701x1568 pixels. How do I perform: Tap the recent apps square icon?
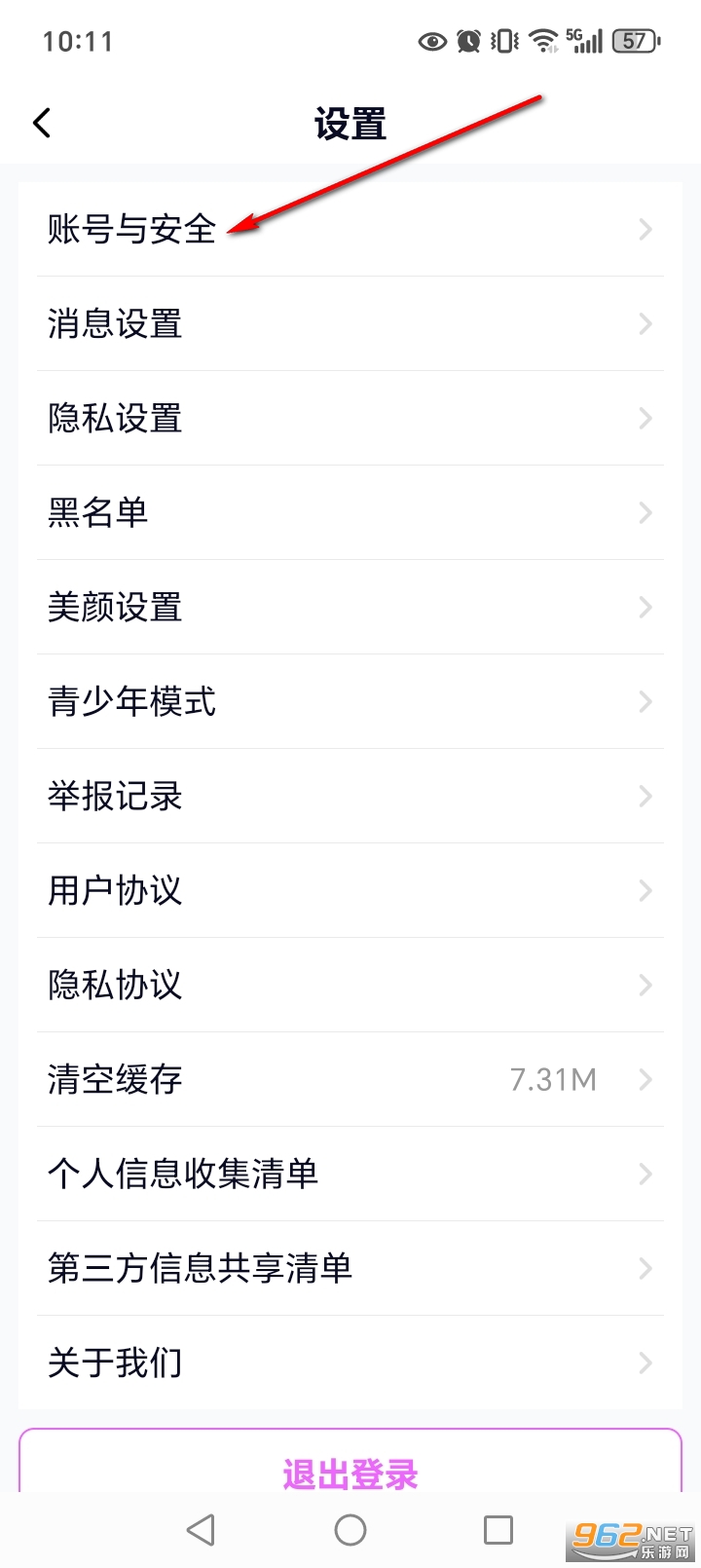pos(497,1529)
